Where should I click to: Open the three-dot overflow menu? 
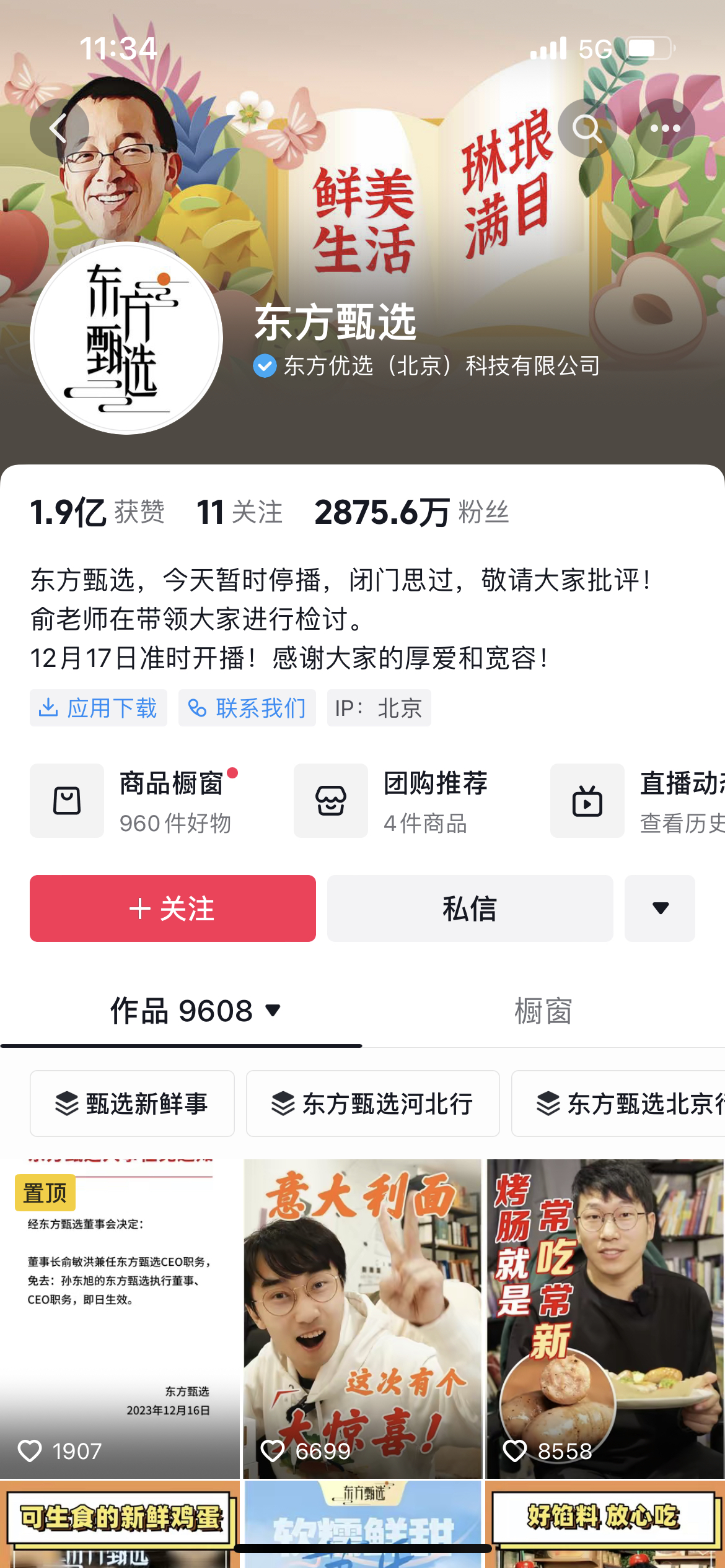(665, 129)
